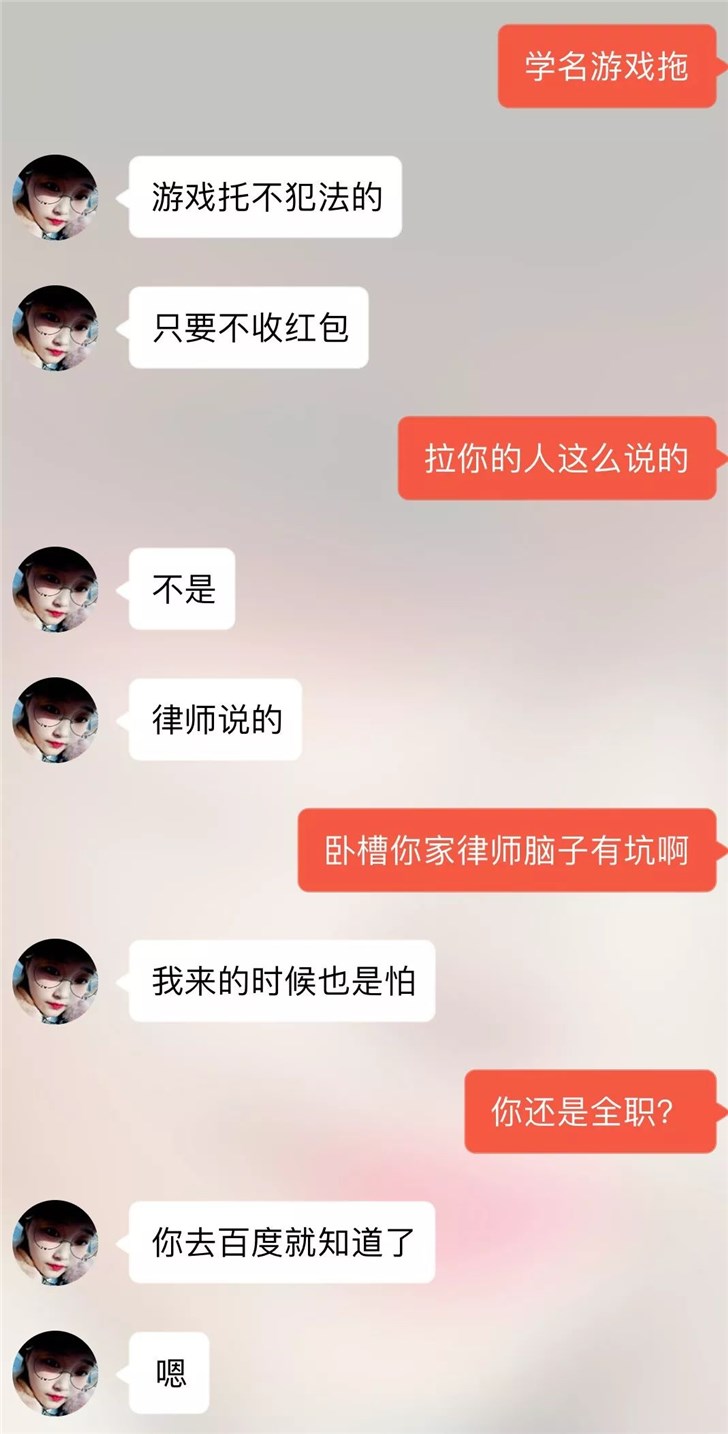
Task: Select the avatar beside "不是"
Action: tap(57, 590)
